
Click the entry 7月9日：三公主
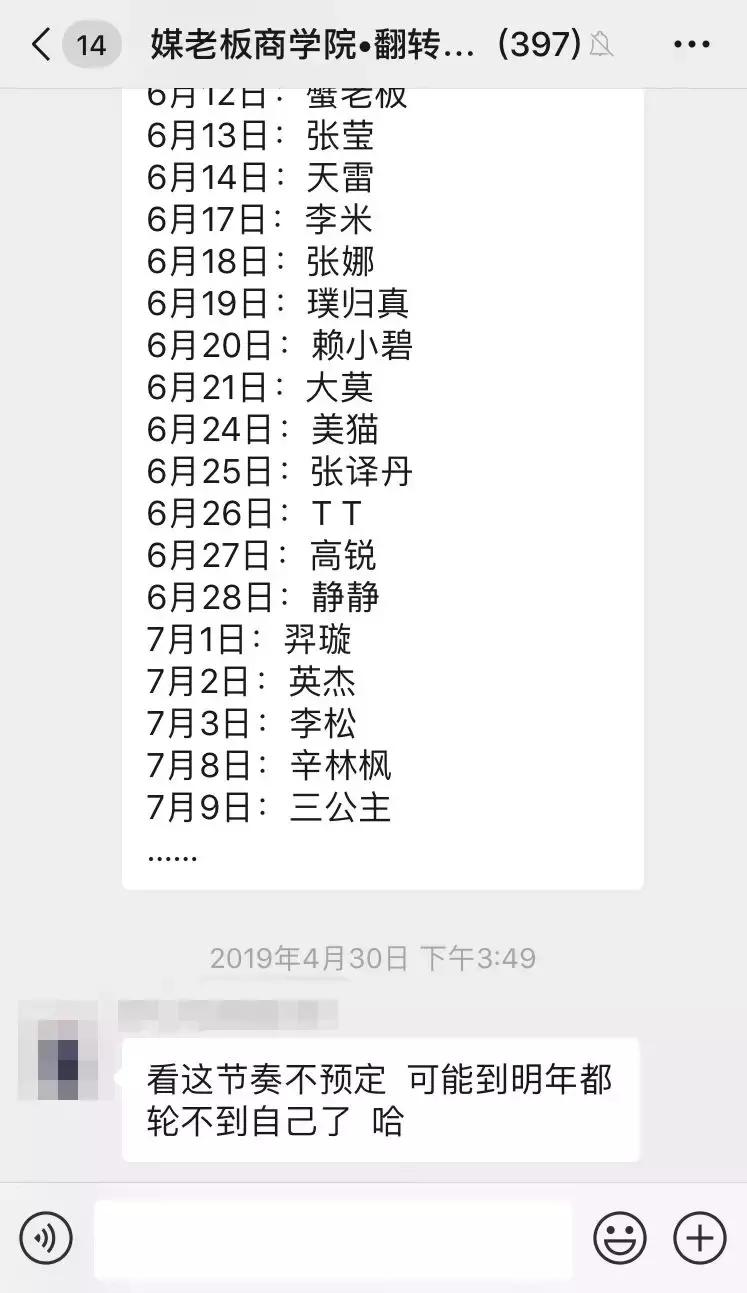click(x=270, y=808)
